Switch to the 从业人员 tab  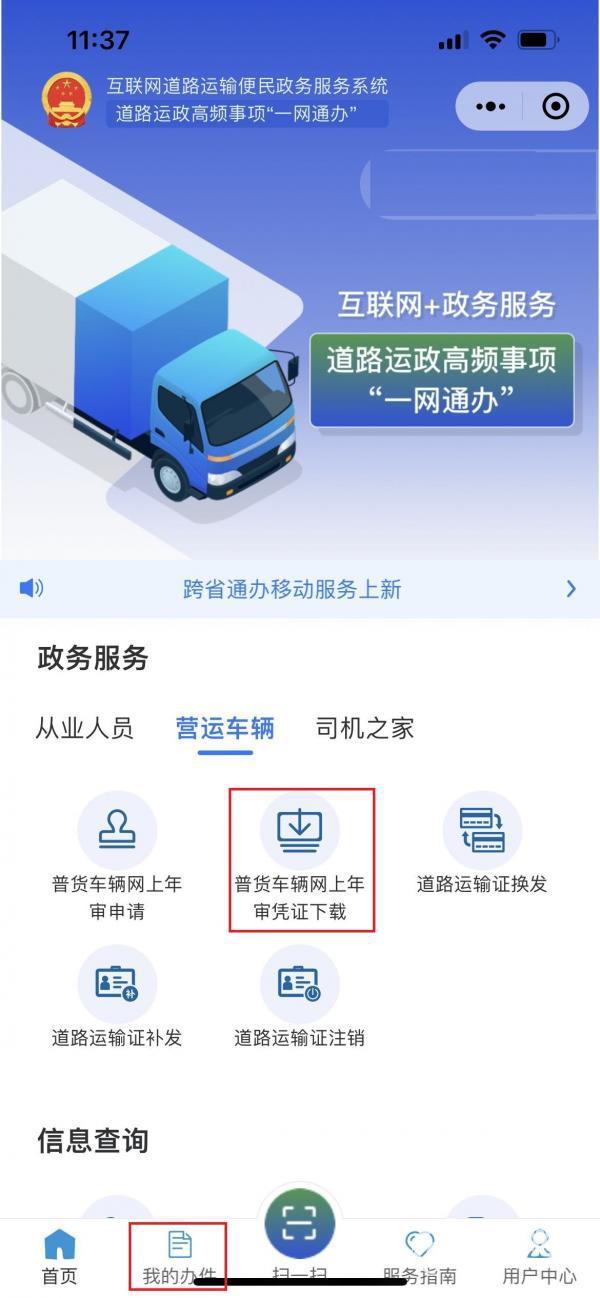click(84, 728)
